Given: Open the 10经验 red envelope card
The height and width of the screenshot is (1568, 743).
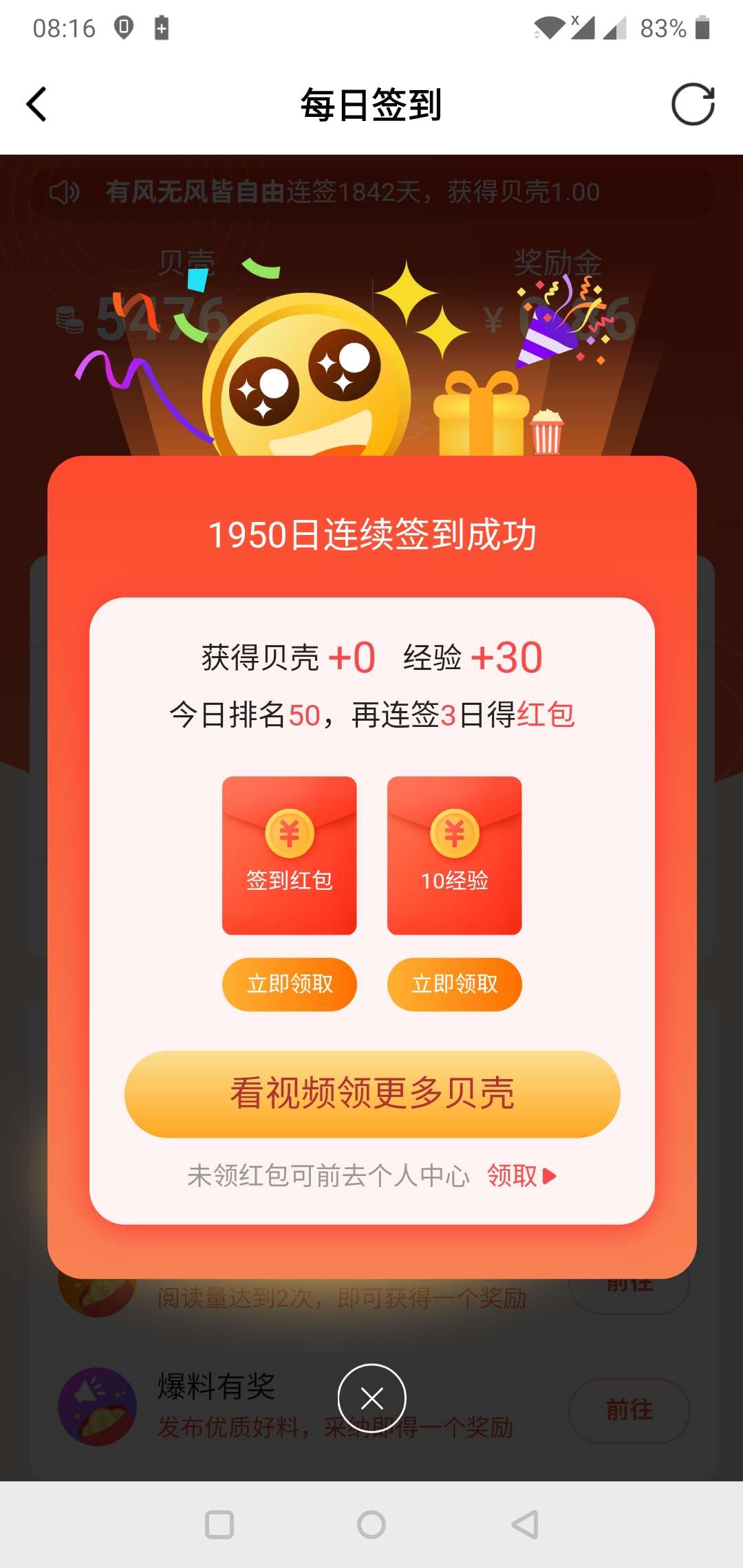Looking at the screenshot, I should click(x=454, y=855).
